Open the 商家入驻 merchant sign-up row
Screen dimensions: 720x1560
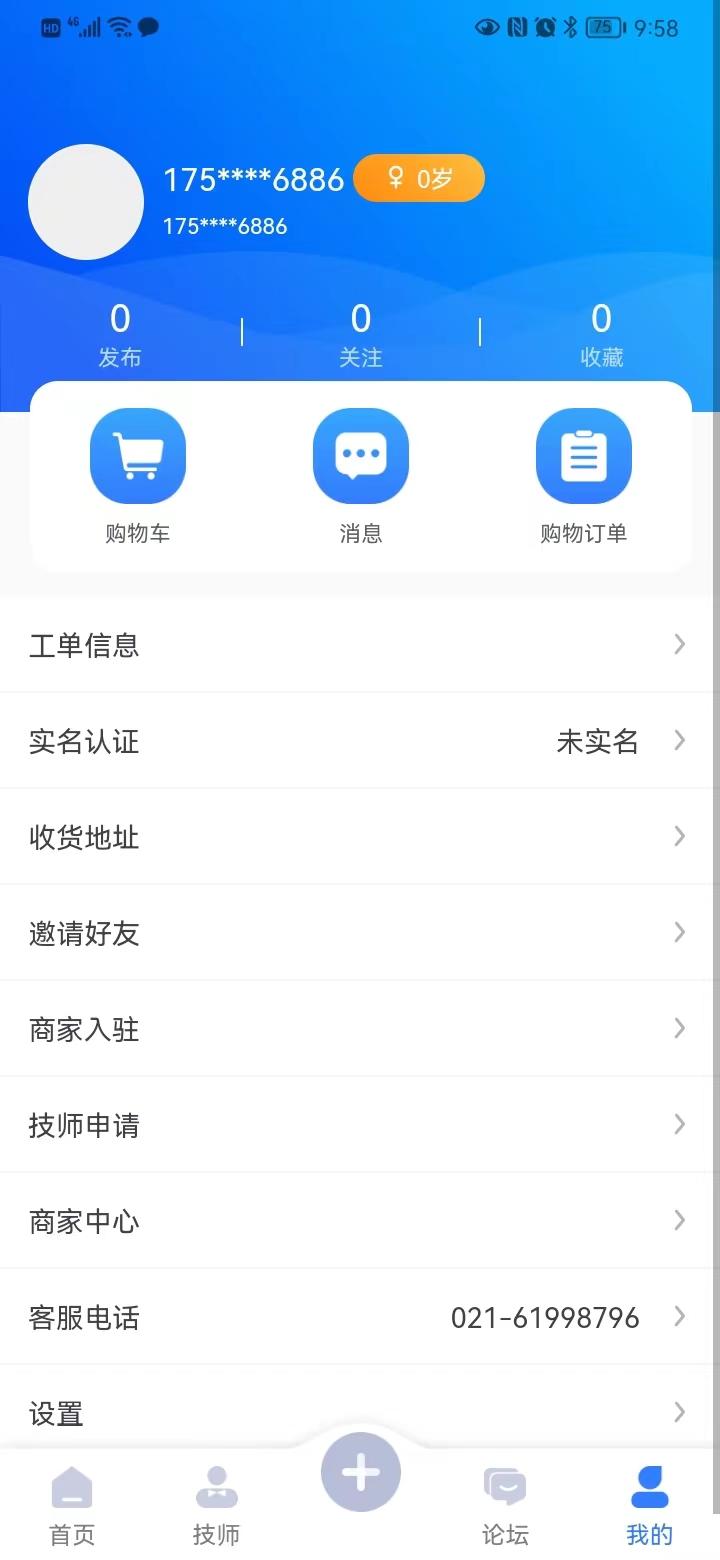[x=360, y=1029]
